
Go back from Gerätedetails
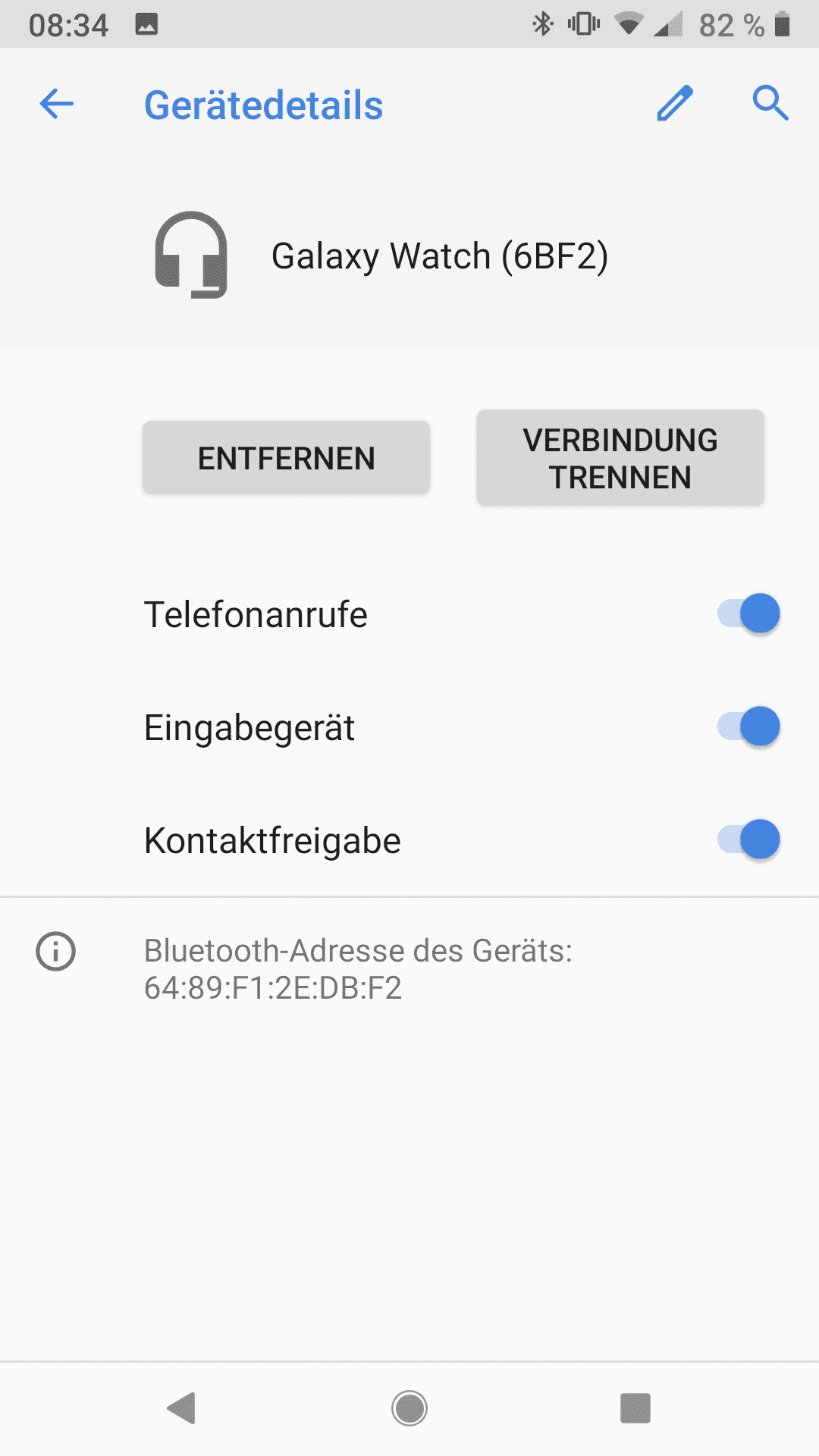pyautogui.click(x=57, y=104)
